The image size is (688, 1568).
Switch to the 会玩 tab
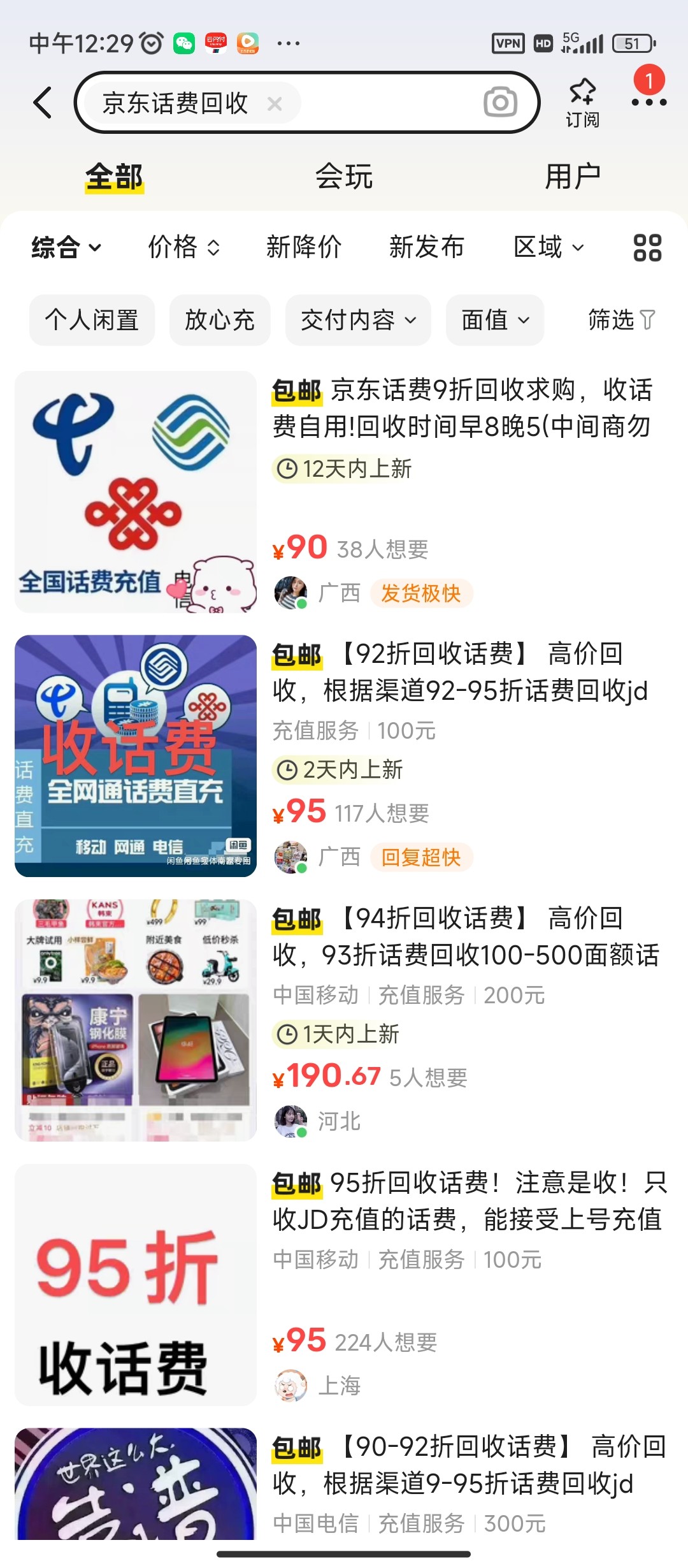click(343, 177)
